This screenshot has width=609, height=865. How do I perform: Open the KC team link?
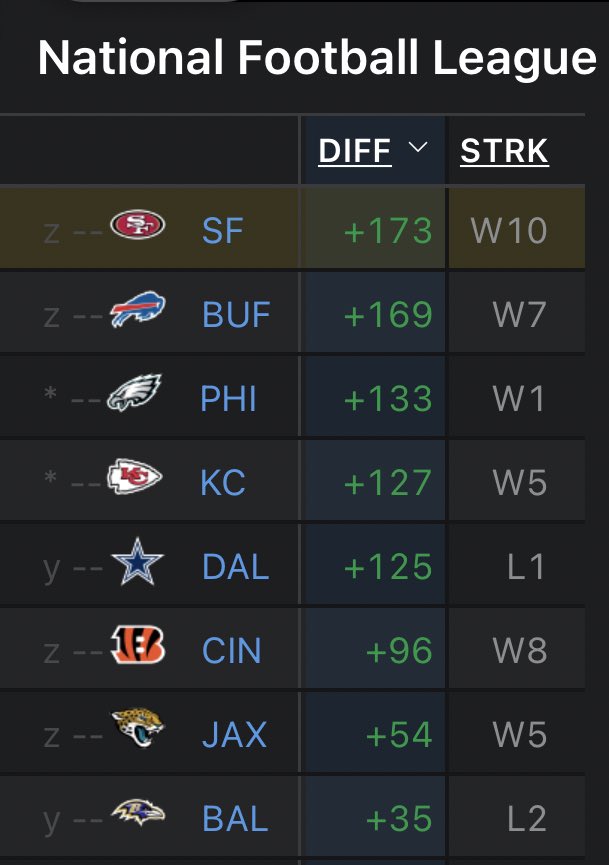pyautogui.click(x=222, y=483)
